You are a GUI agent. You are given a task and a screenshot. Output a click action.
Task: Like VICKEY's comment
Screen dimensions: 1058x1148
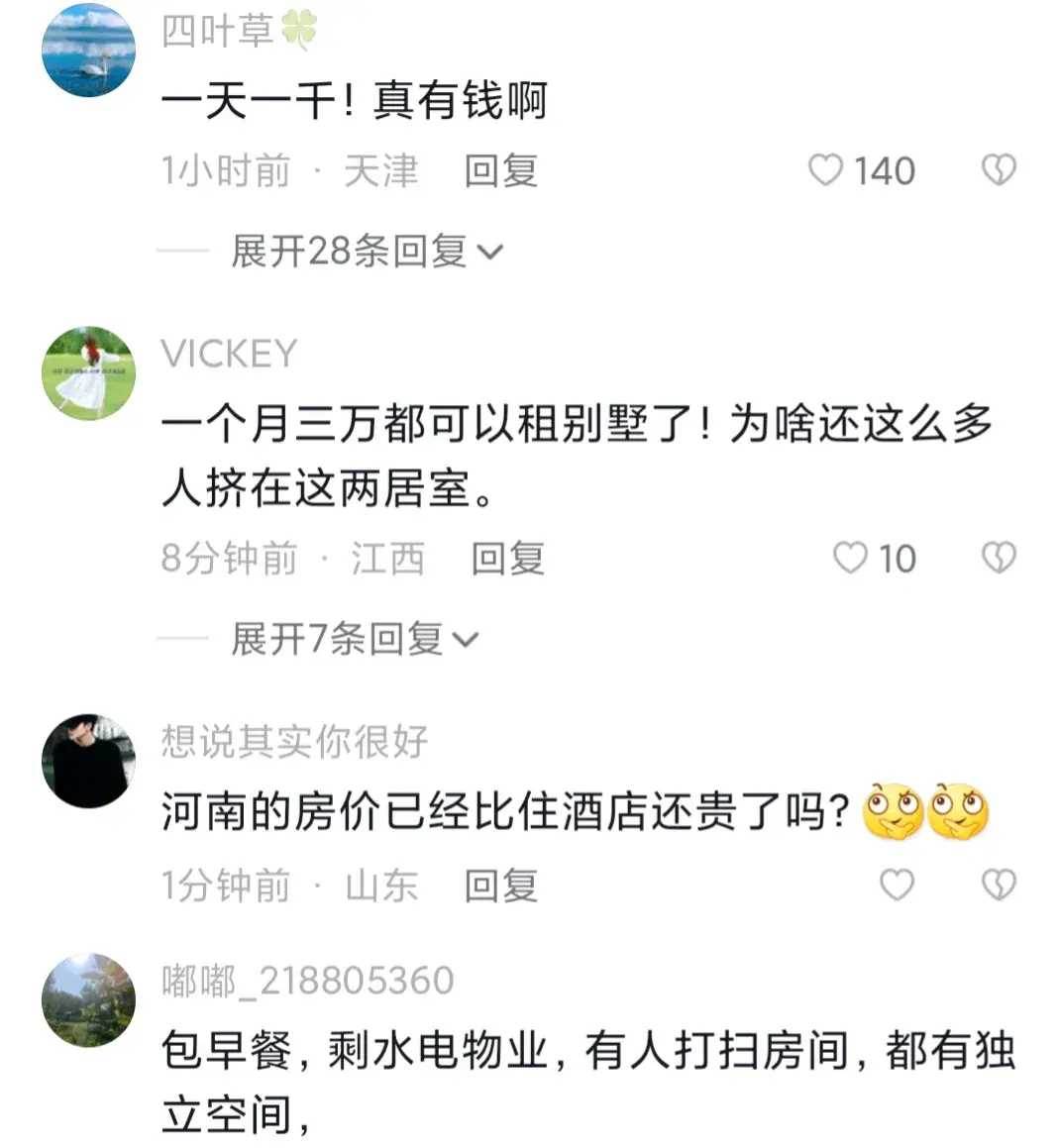pyautogui.click(x=849, y=558)
